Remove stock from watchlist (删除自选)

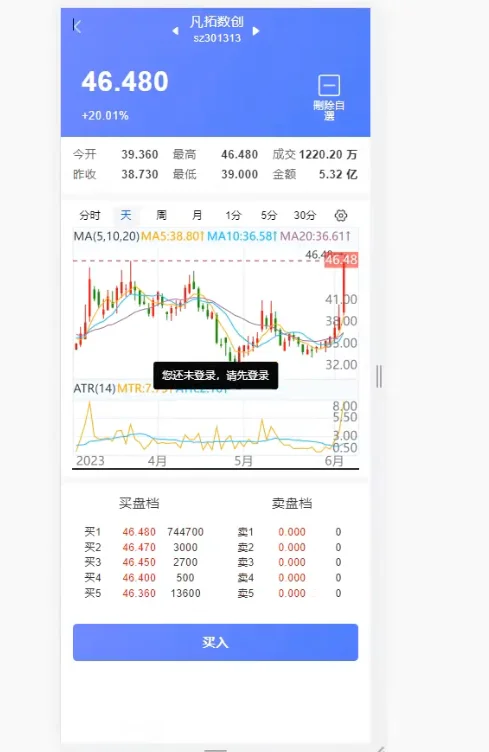tap(329, 97)
